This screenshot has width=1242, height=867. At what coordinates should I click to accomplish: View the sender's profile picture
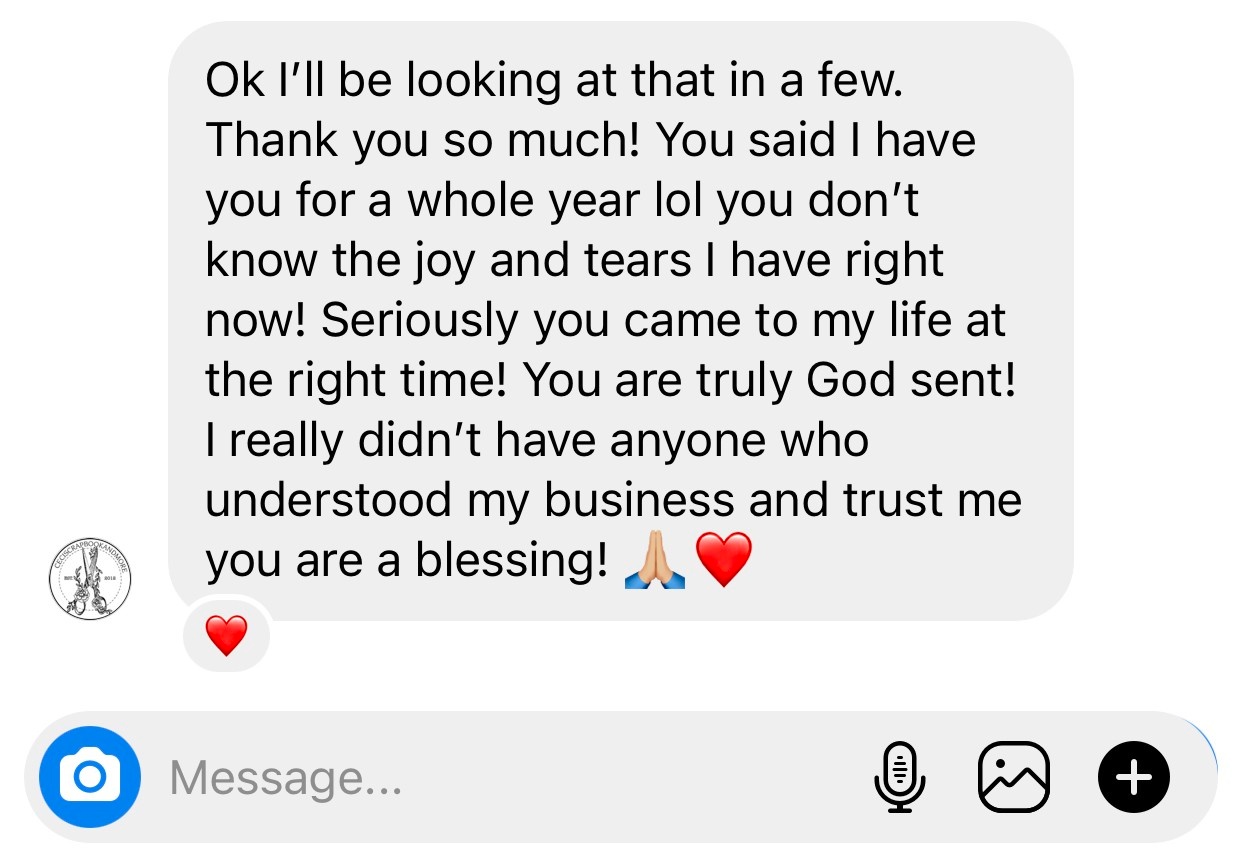click(90, 577)
